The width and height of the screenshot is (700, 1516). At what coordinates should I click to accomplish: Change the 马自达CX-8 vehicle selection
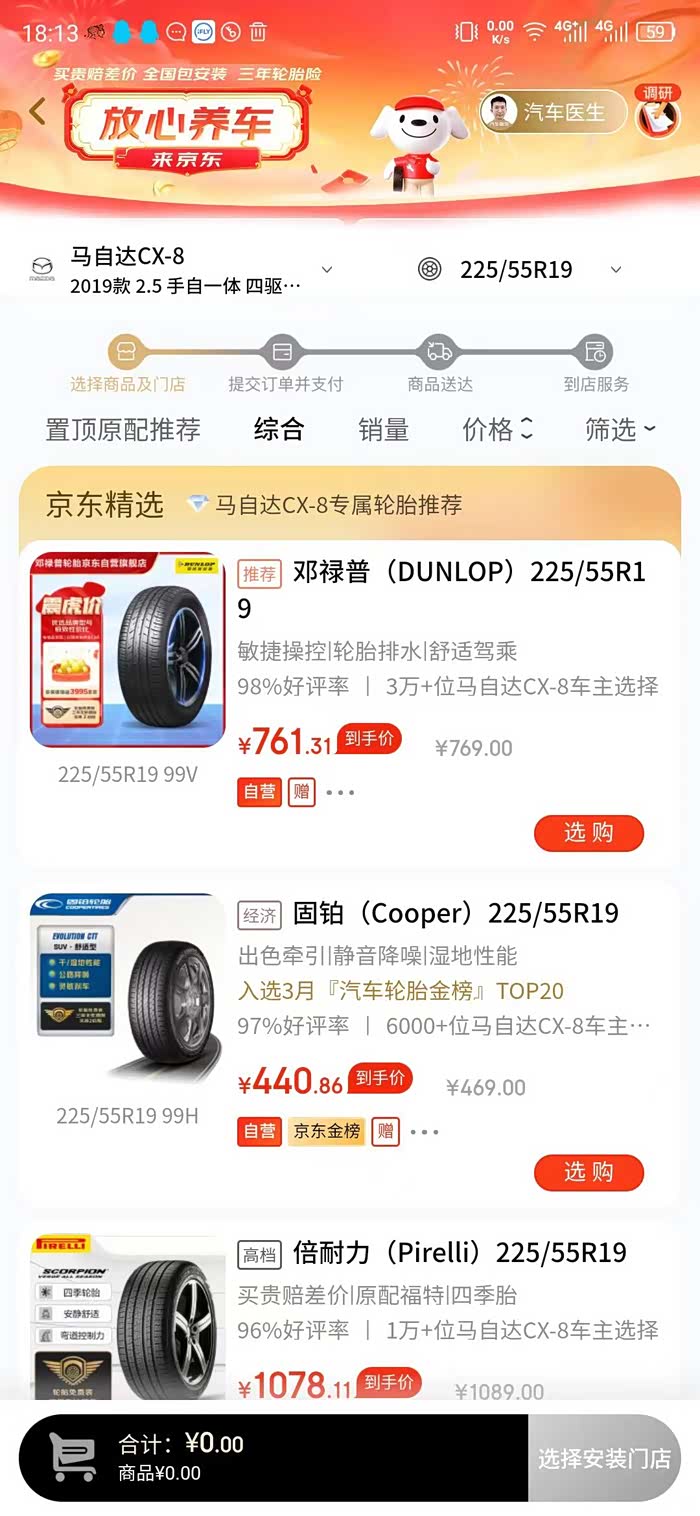click(187, 270)
